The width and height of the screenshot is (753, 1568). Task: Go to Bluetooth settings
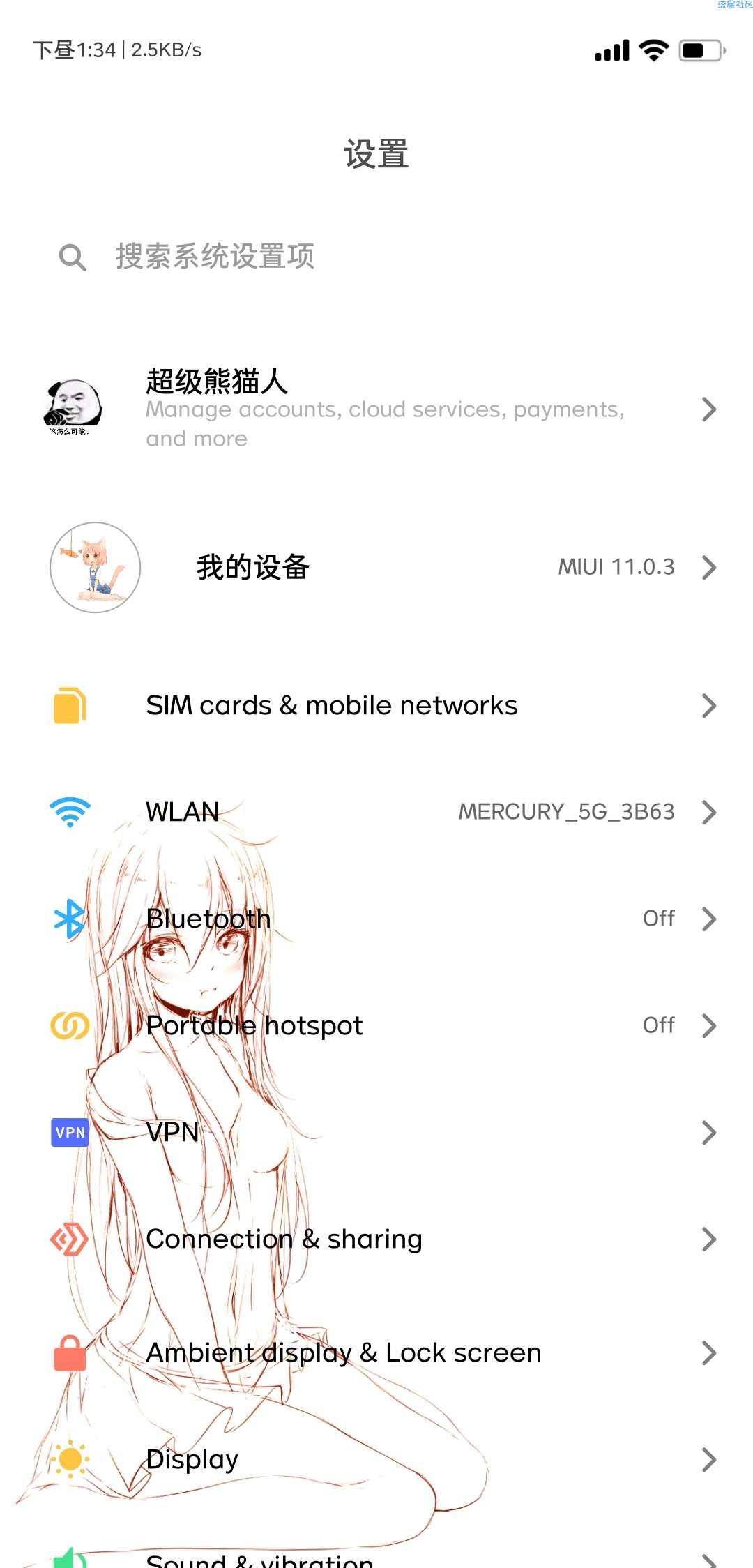[376, 919]
